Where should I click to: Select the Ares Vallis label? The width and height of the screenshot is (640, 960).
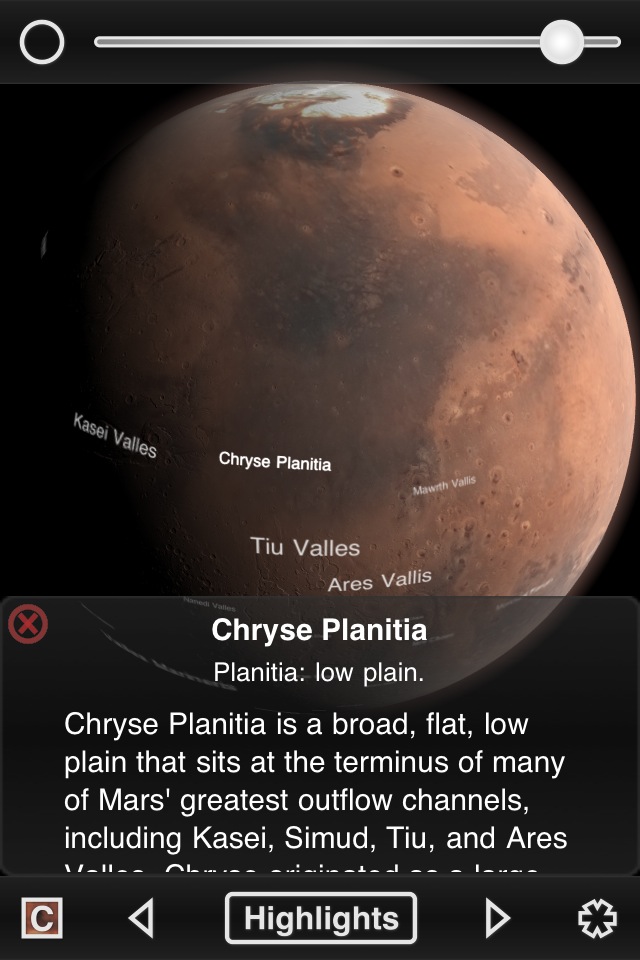tap(380, 580)
